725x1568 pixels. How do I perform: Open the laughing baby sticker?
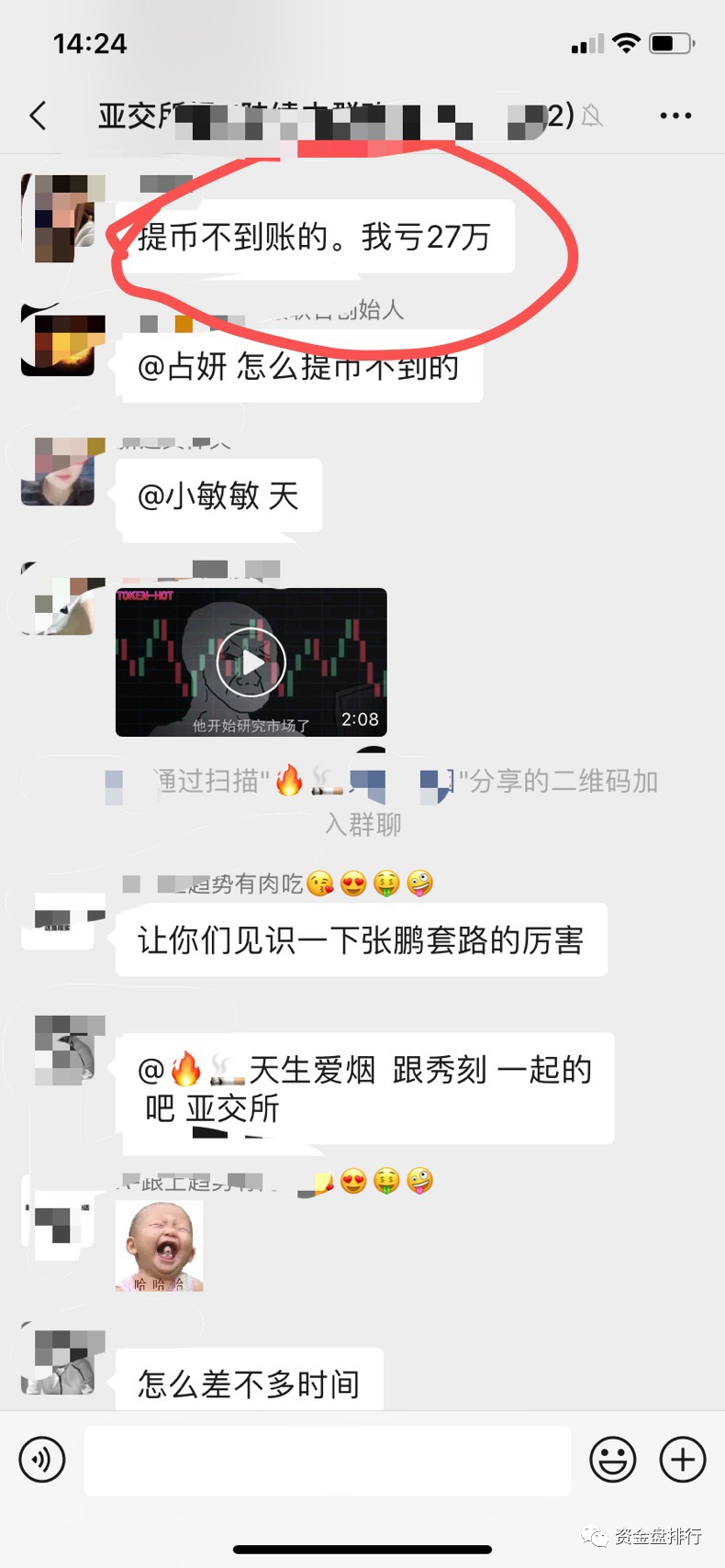(x=160, y=1246)
